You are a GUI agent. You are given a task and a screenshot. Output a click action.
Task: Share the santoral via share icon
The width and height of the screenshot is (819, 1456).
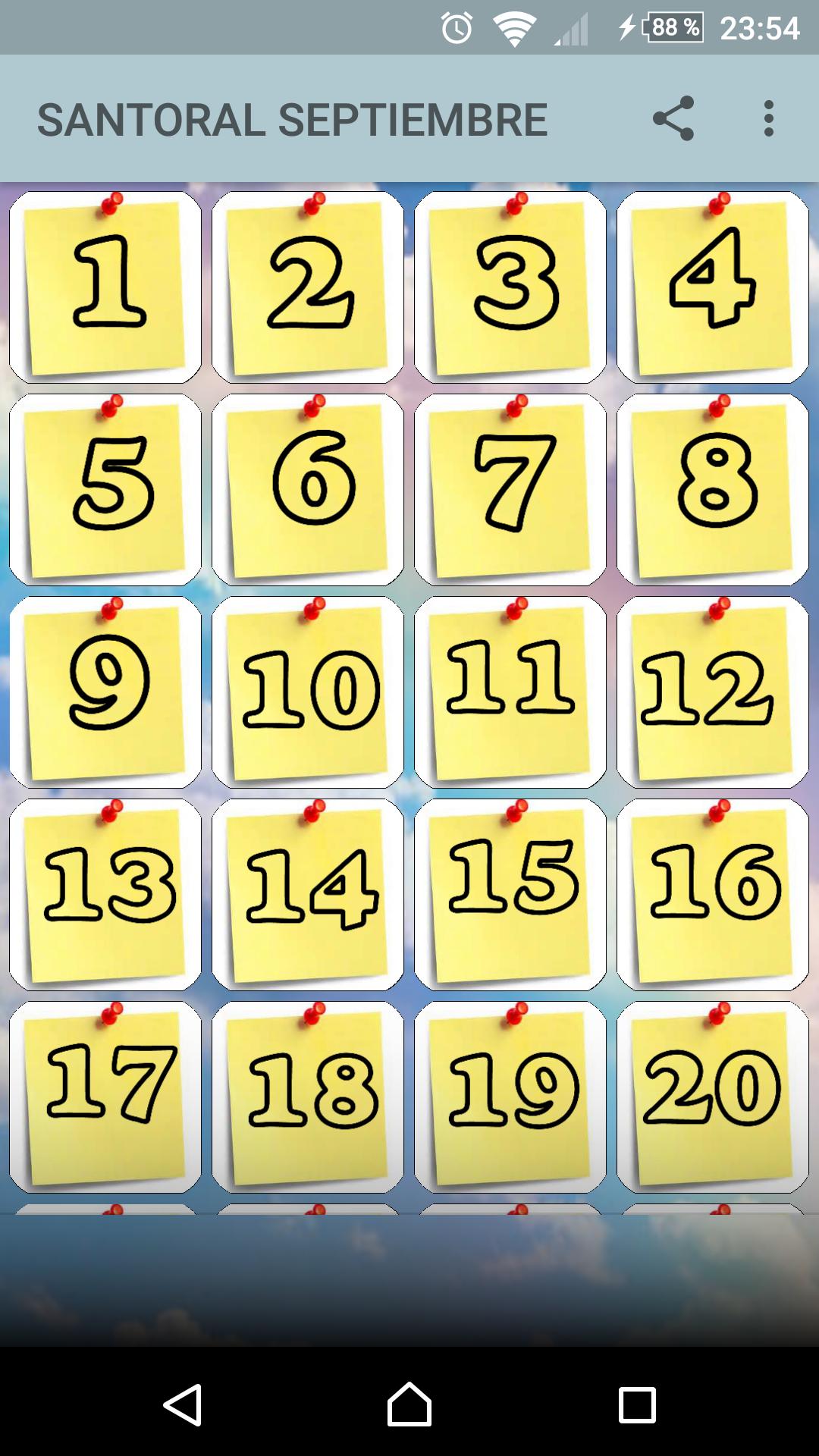(x=673, y=118)
